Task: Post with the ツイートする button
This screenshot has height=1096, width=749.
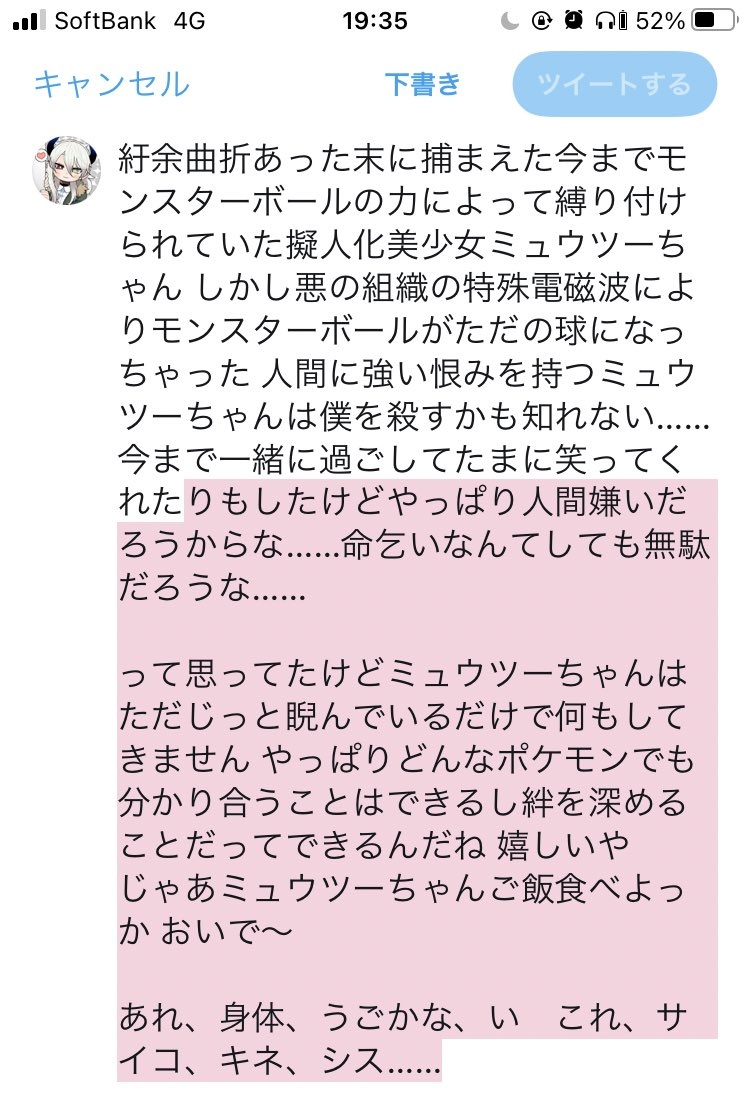Action: 614,84
